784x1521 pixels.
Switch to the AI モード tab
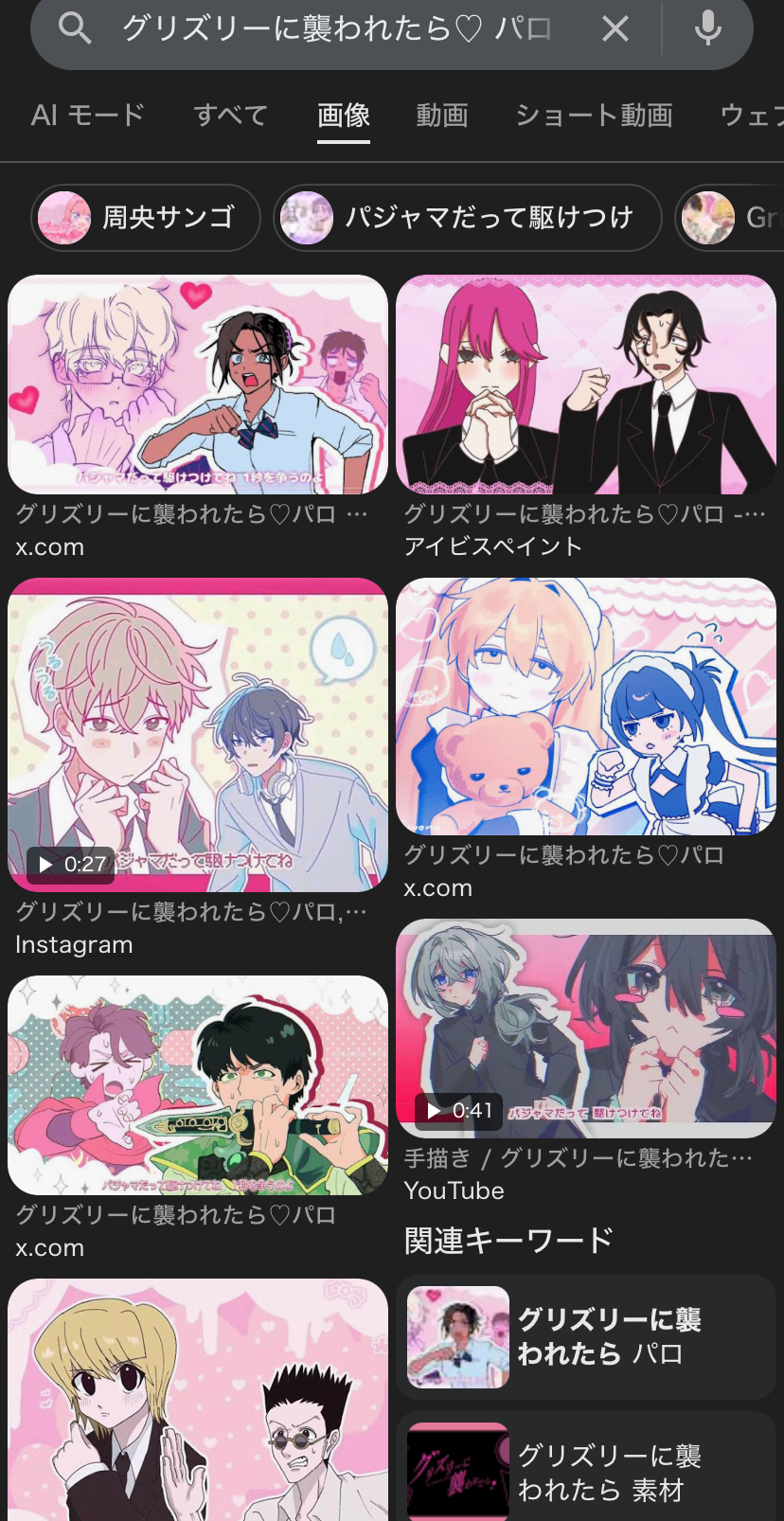coord(87,116)
